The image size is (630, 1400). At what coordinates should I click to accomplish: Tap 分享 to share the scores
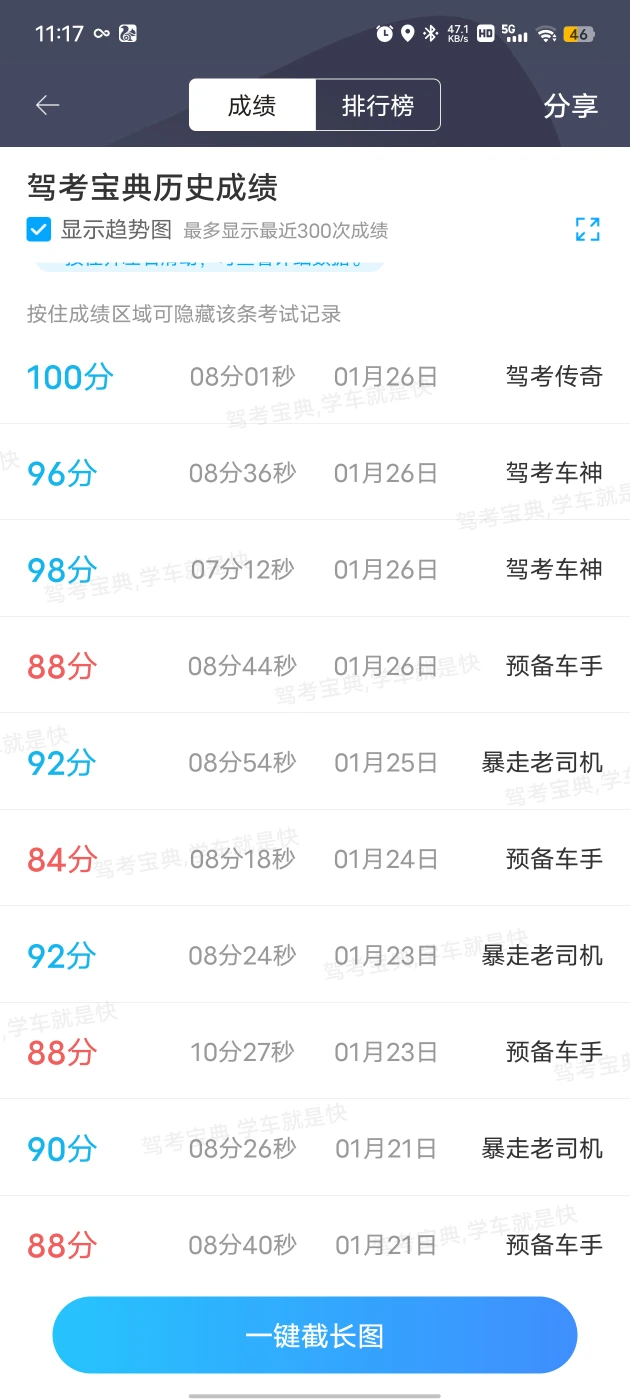570,106
